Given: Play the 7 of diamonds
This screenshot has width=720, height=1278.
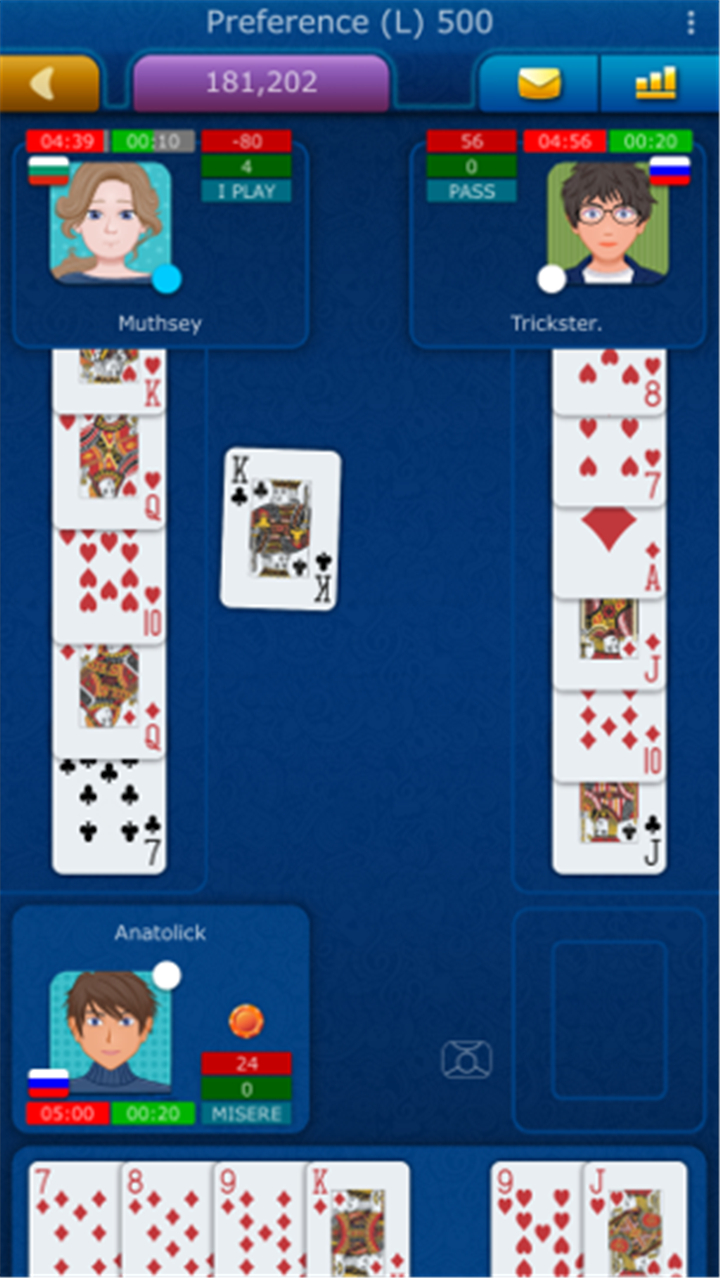Looking at the screenshot, I should 74,1219.
